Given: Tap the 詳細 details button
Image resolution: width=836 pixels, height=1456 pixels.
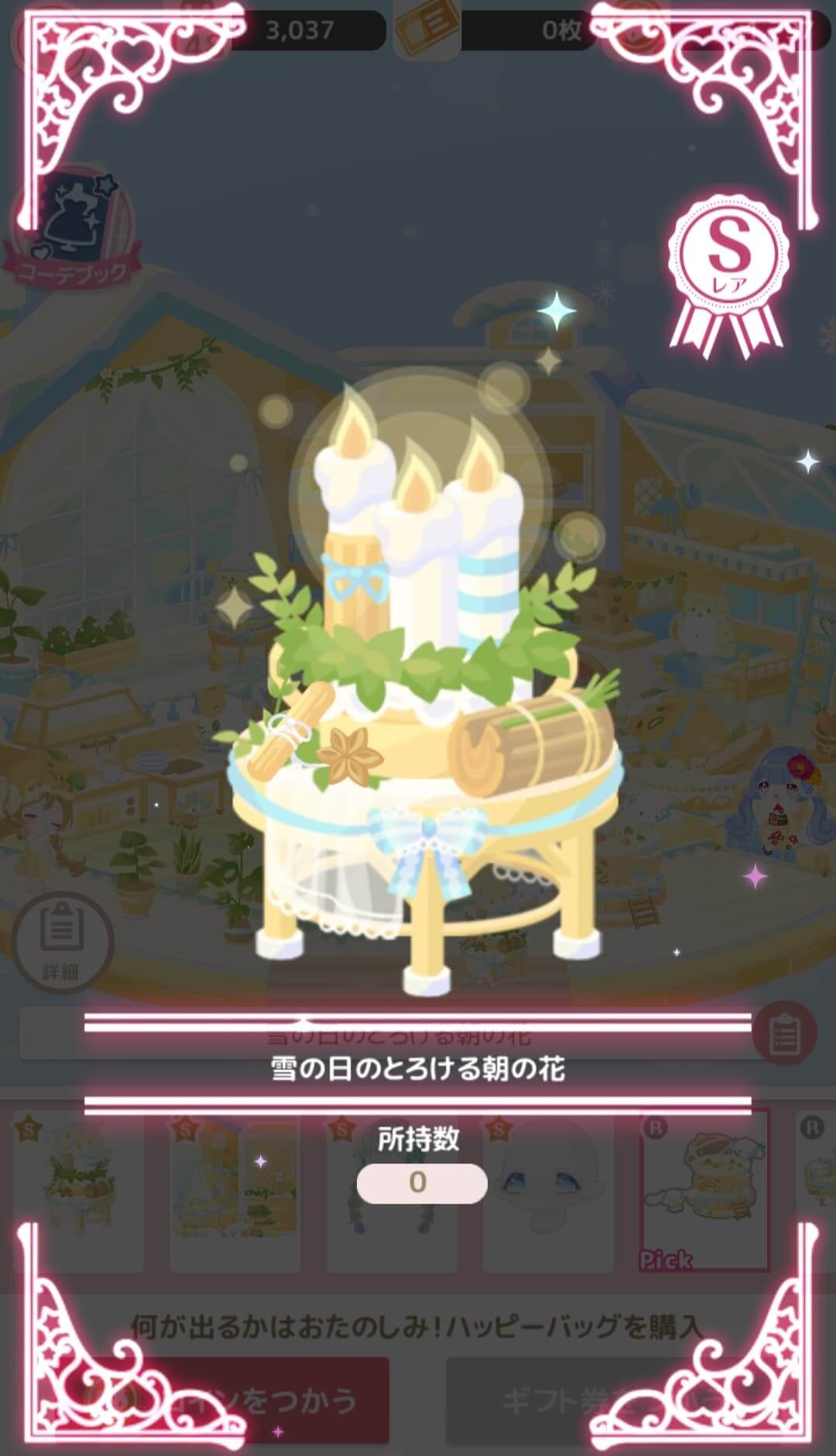Looking at the screenshot, I should 62,942.
